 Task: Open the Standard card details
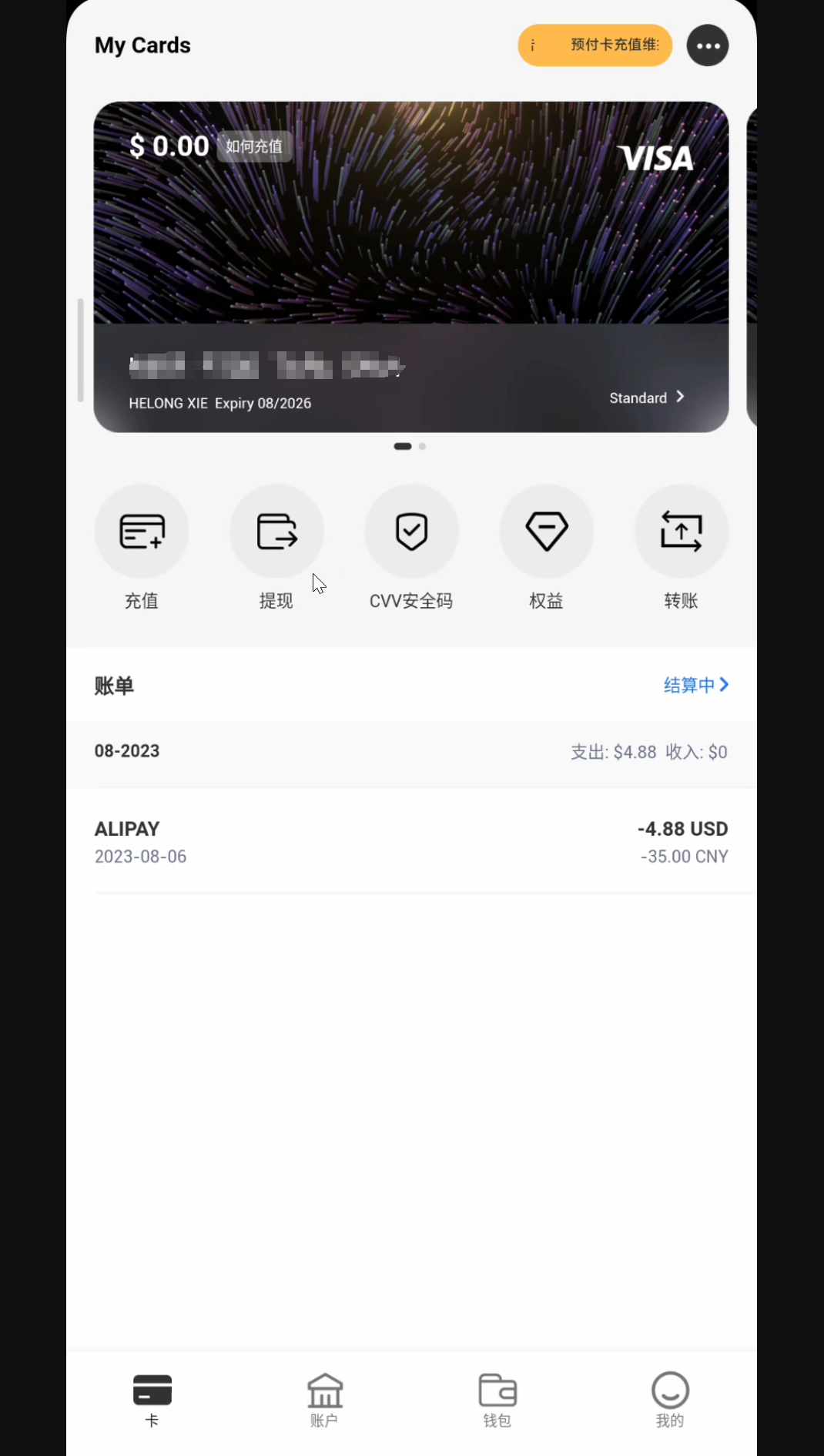pos(646,398)
